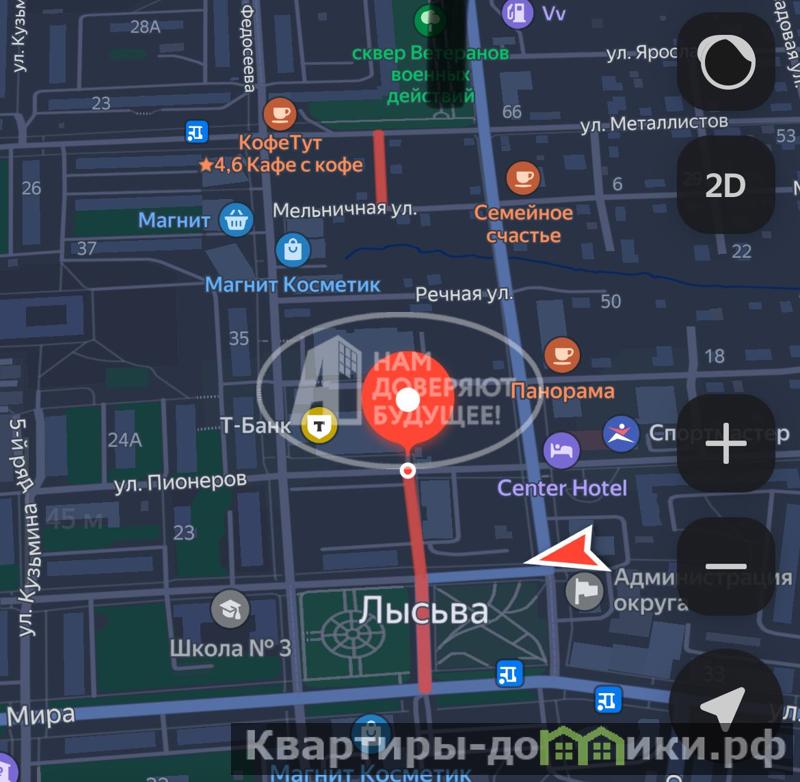800x782 pixels.
Task: Select the Администрация округа flag marker
Action: (x=585, y=591)
